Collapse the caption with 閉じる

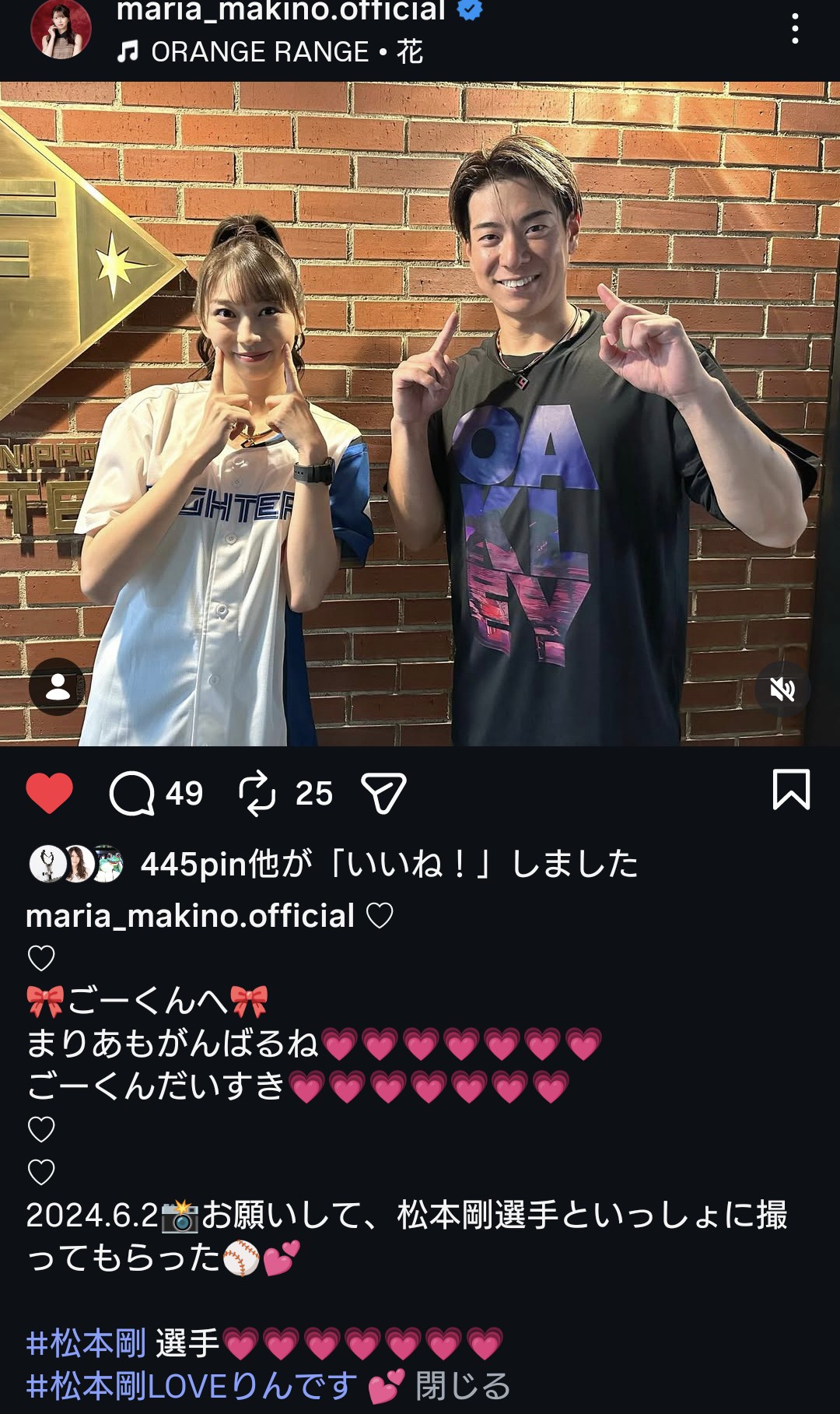tap(463, 1386)
